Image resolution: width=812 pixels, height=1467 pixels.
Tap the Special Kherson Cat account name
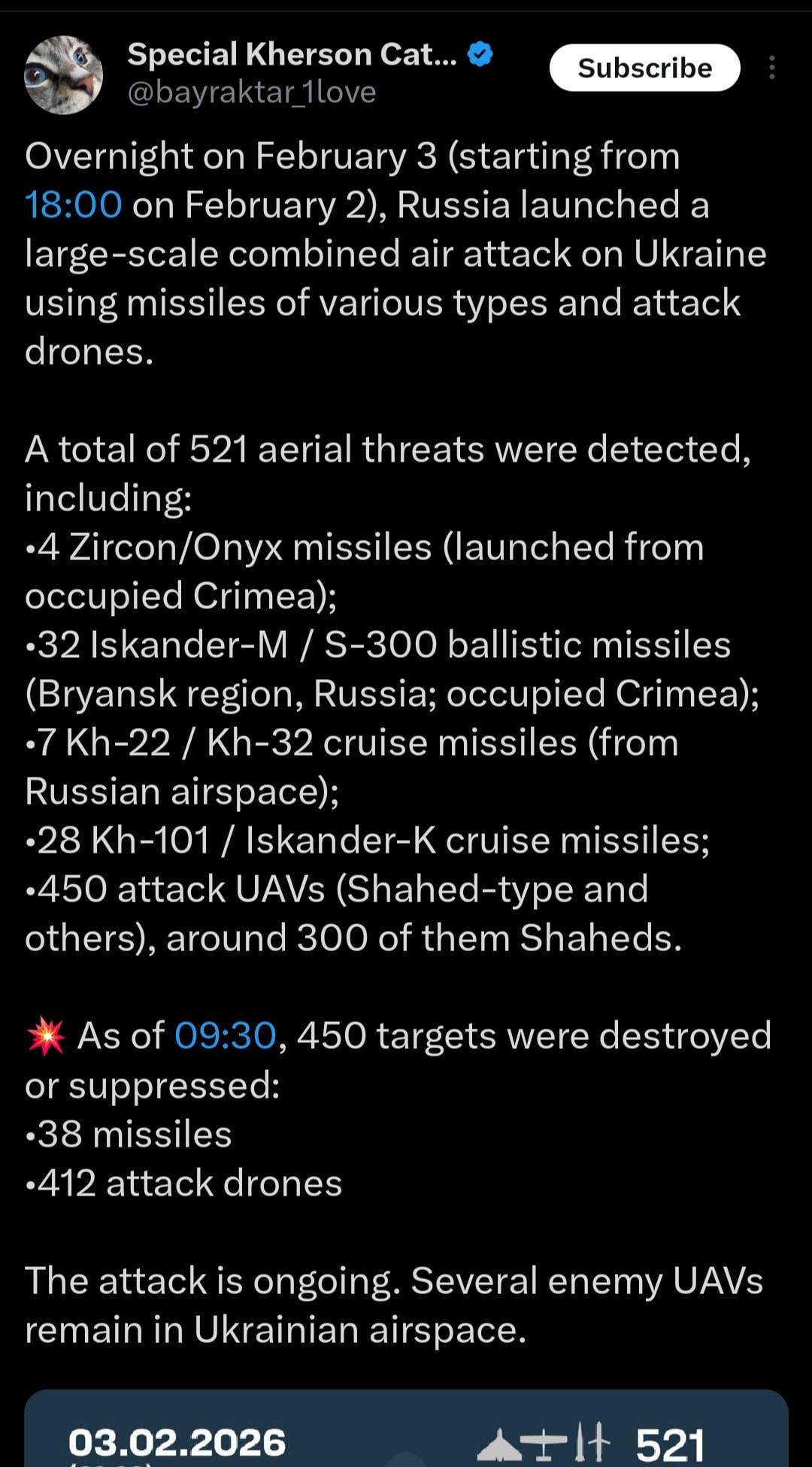pos(292,54)
